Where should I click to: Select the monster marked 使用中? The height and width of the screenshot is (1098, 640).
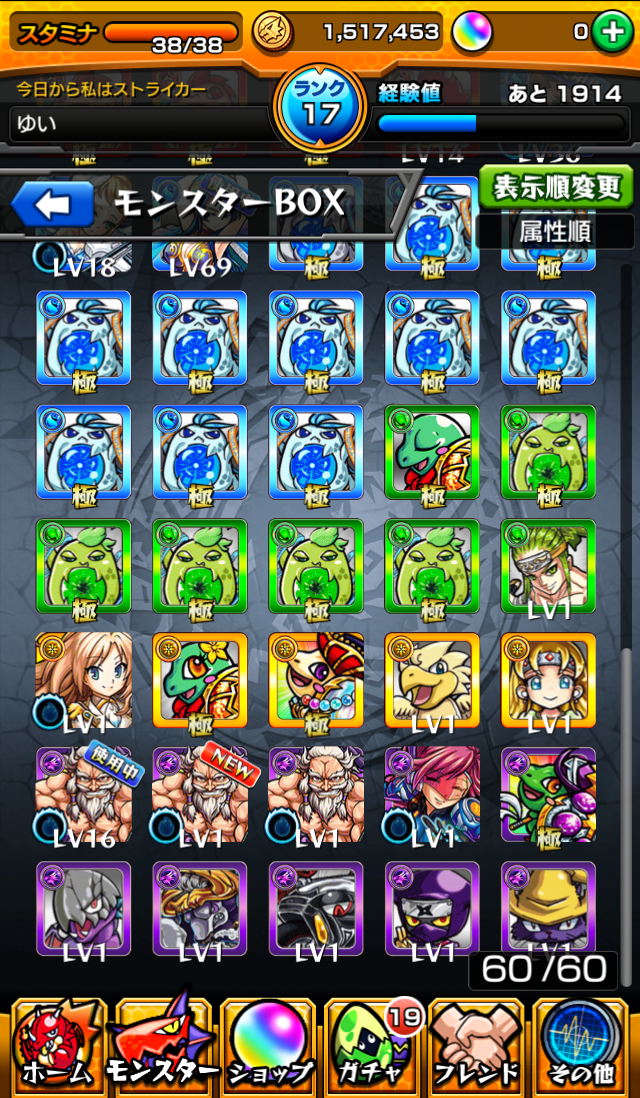83,794
